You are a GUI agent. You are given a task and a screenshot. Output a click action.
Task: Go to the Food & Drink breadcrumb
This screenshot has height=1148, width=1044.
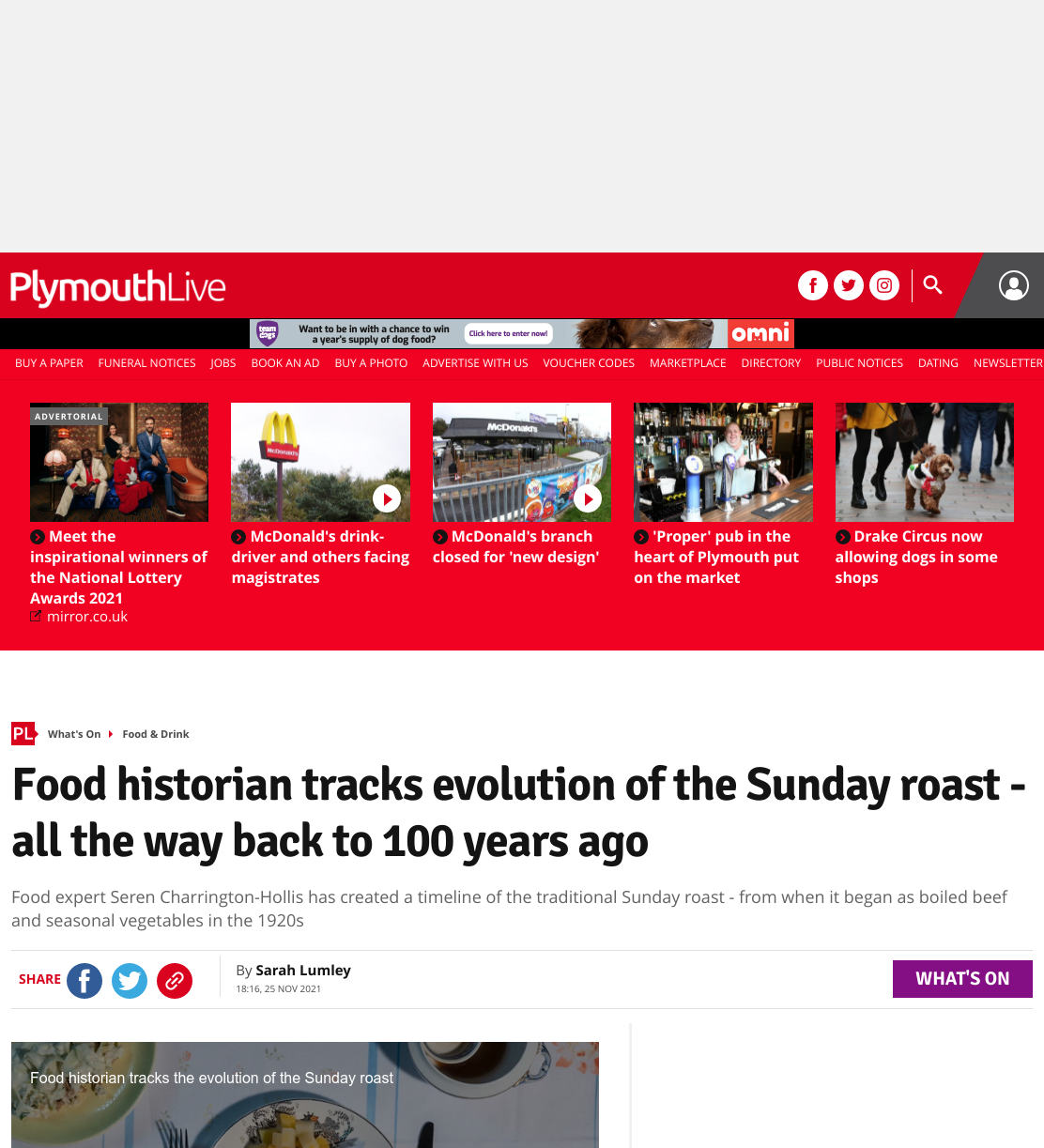coord(156,734)
